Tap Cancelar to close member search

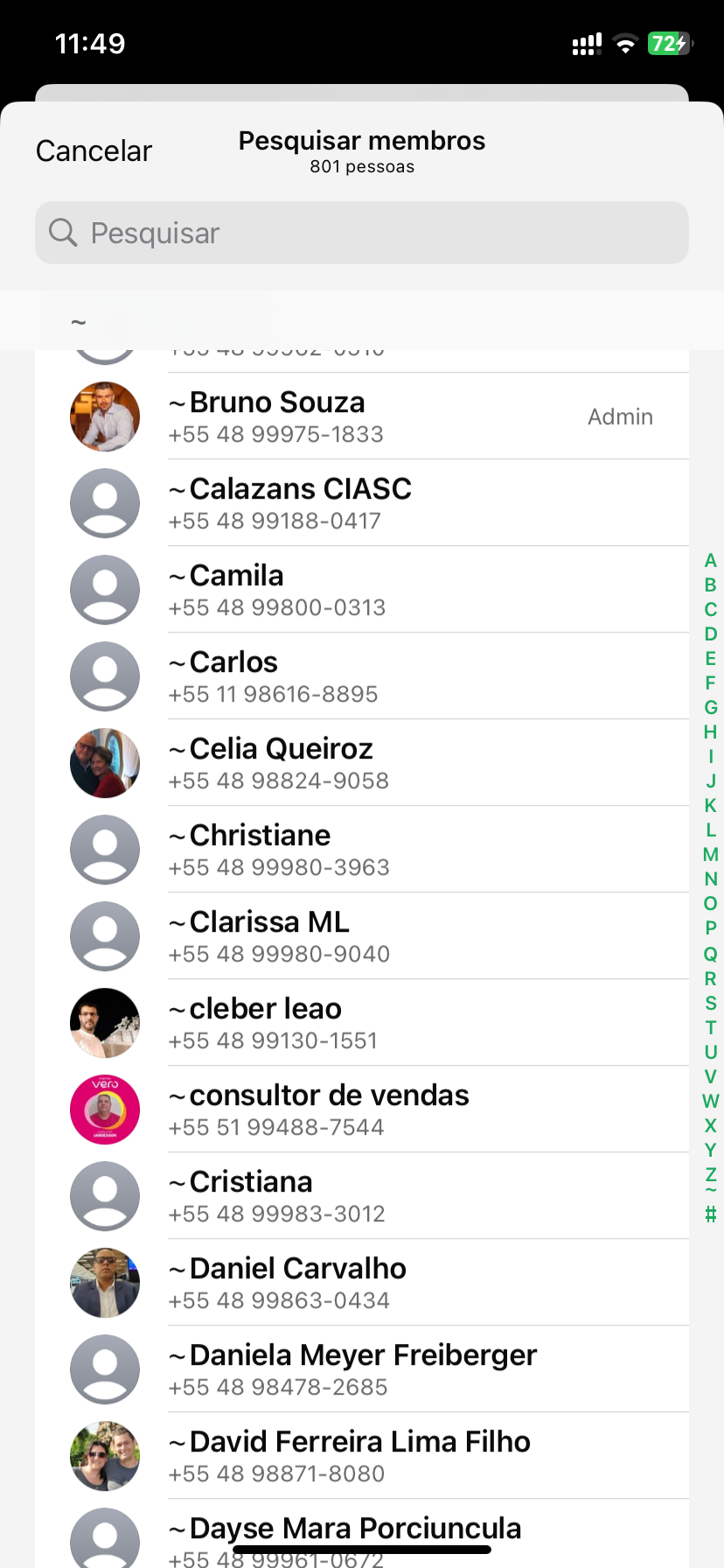(94, 151)
